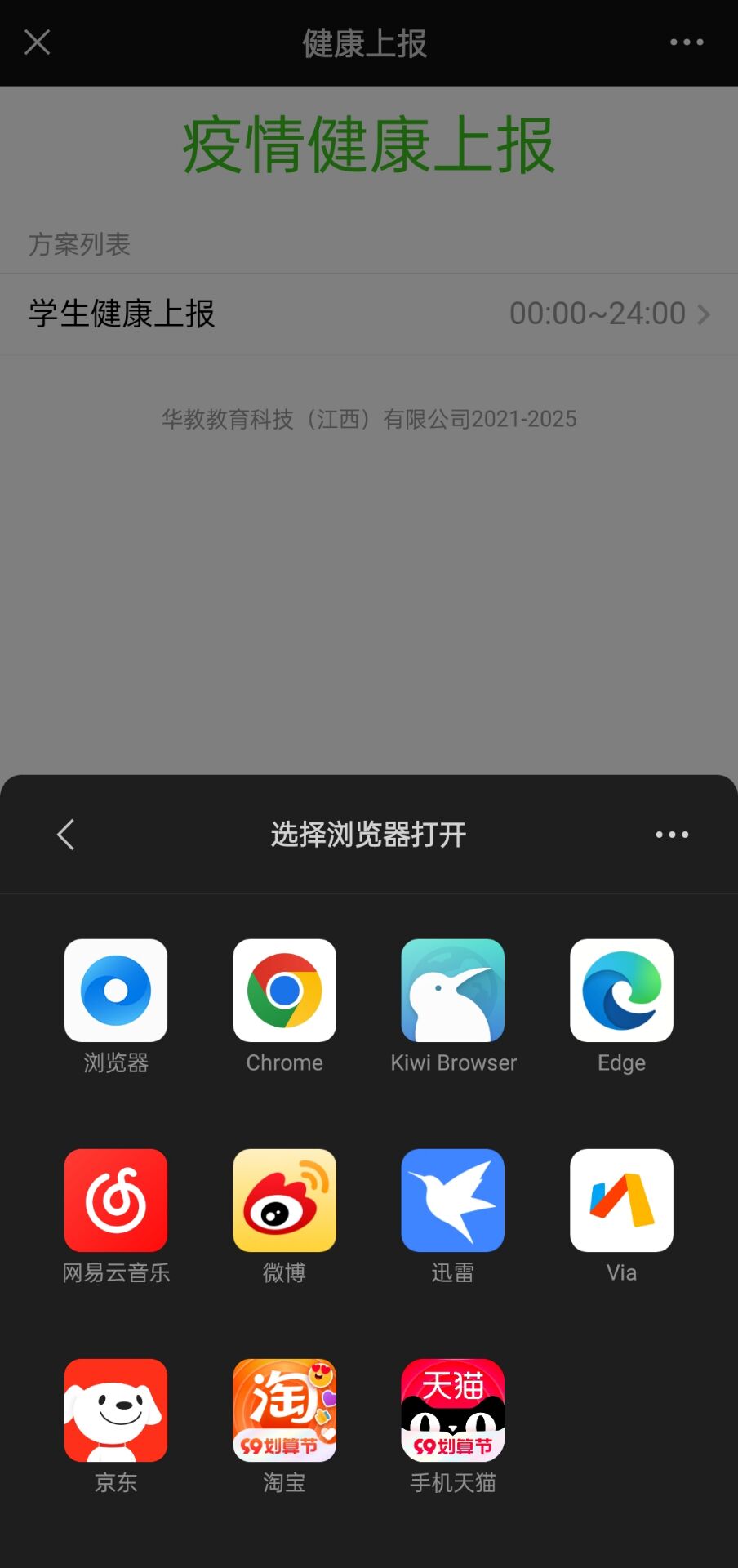Tap the 手机天猫 app icon
738x1568 pixels.
pyautogui.click(x=453, y=1410)
